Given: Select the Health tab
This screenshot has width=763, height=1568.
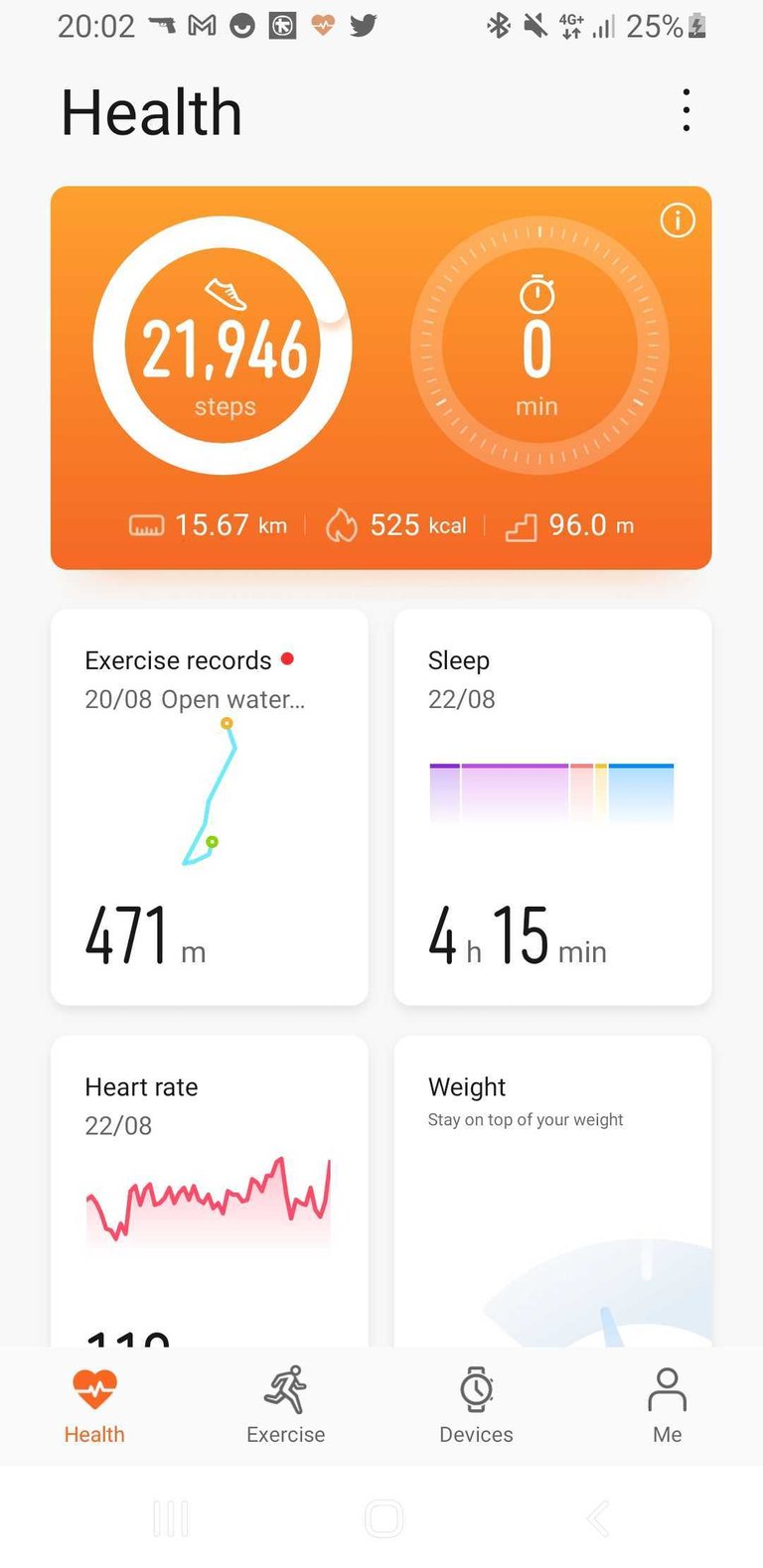Looking at the screenshot, I should 94,1405.
